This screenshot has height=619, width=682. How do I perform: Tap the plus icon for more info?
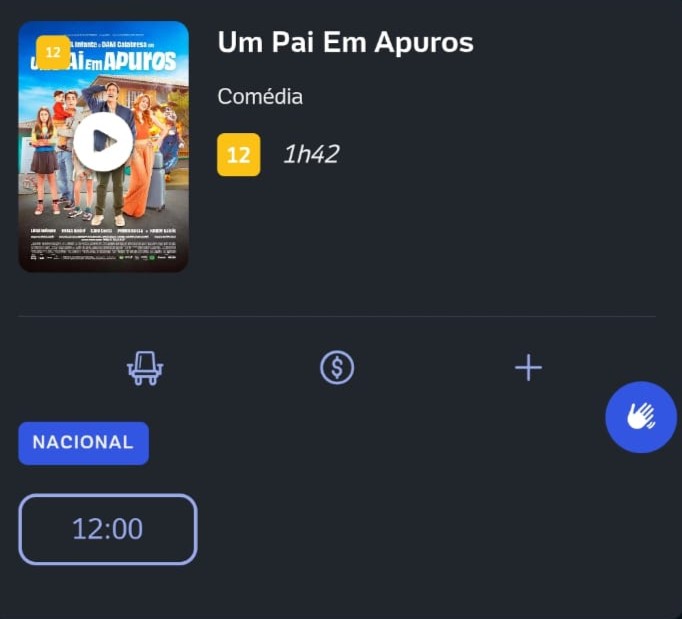point(528,368)
